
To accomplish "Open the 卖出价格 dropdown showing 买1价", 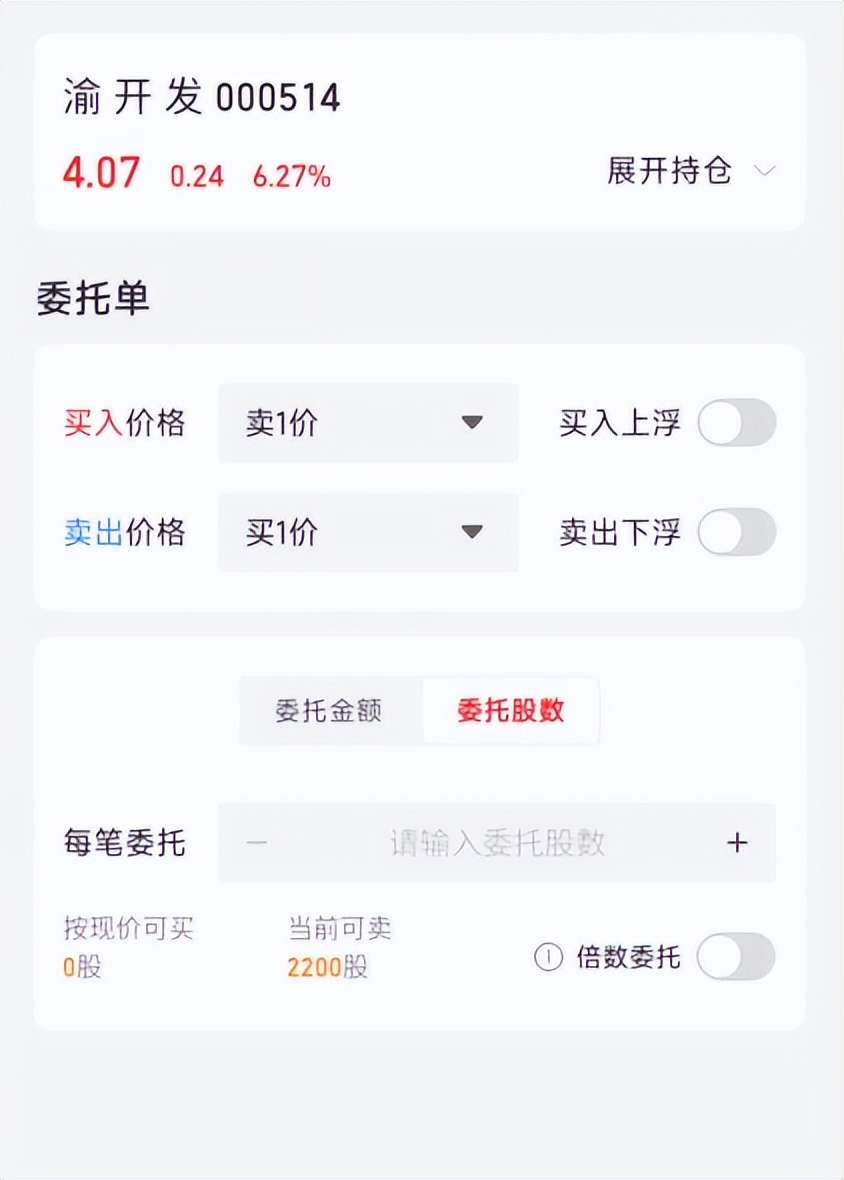I will click(367, 532).
